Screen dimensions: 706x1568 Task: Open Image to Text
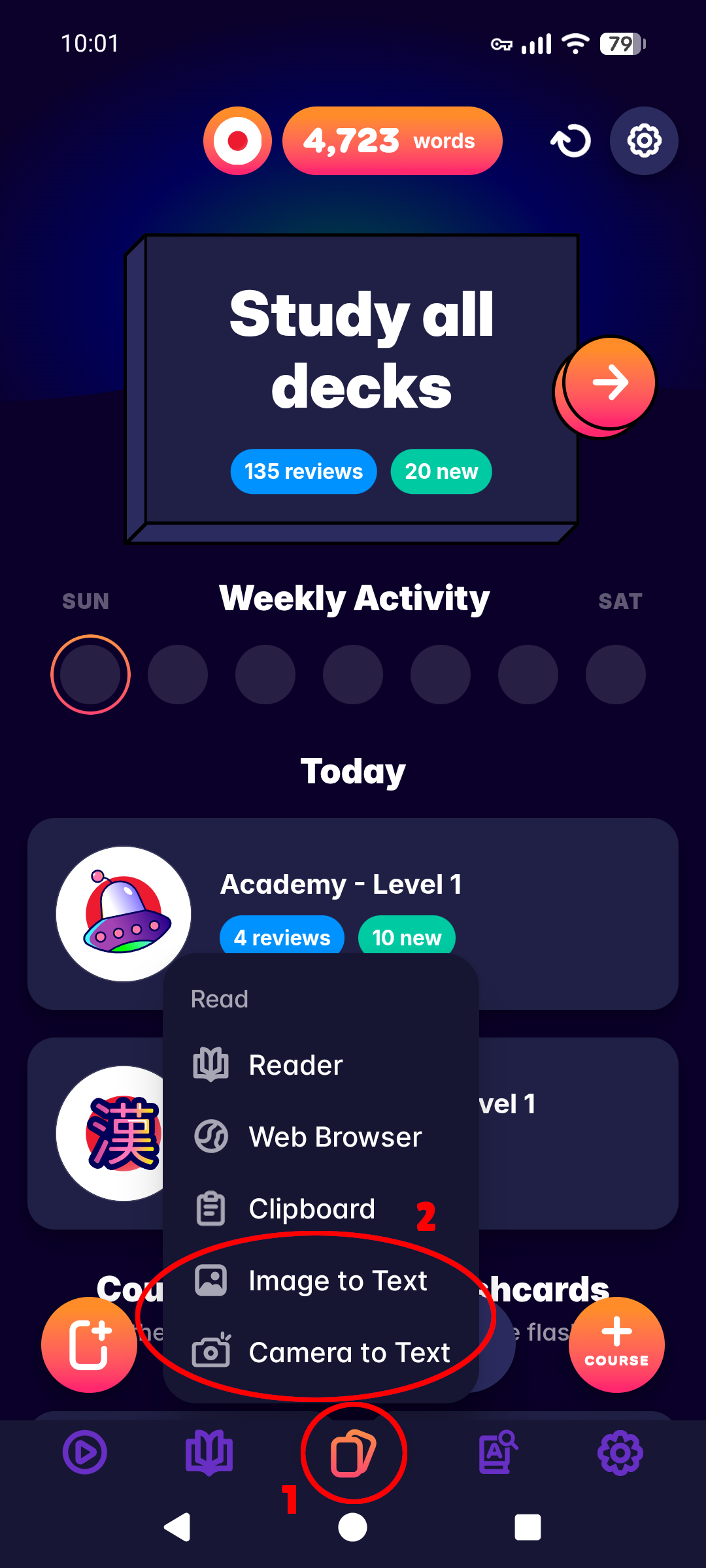337,1281
